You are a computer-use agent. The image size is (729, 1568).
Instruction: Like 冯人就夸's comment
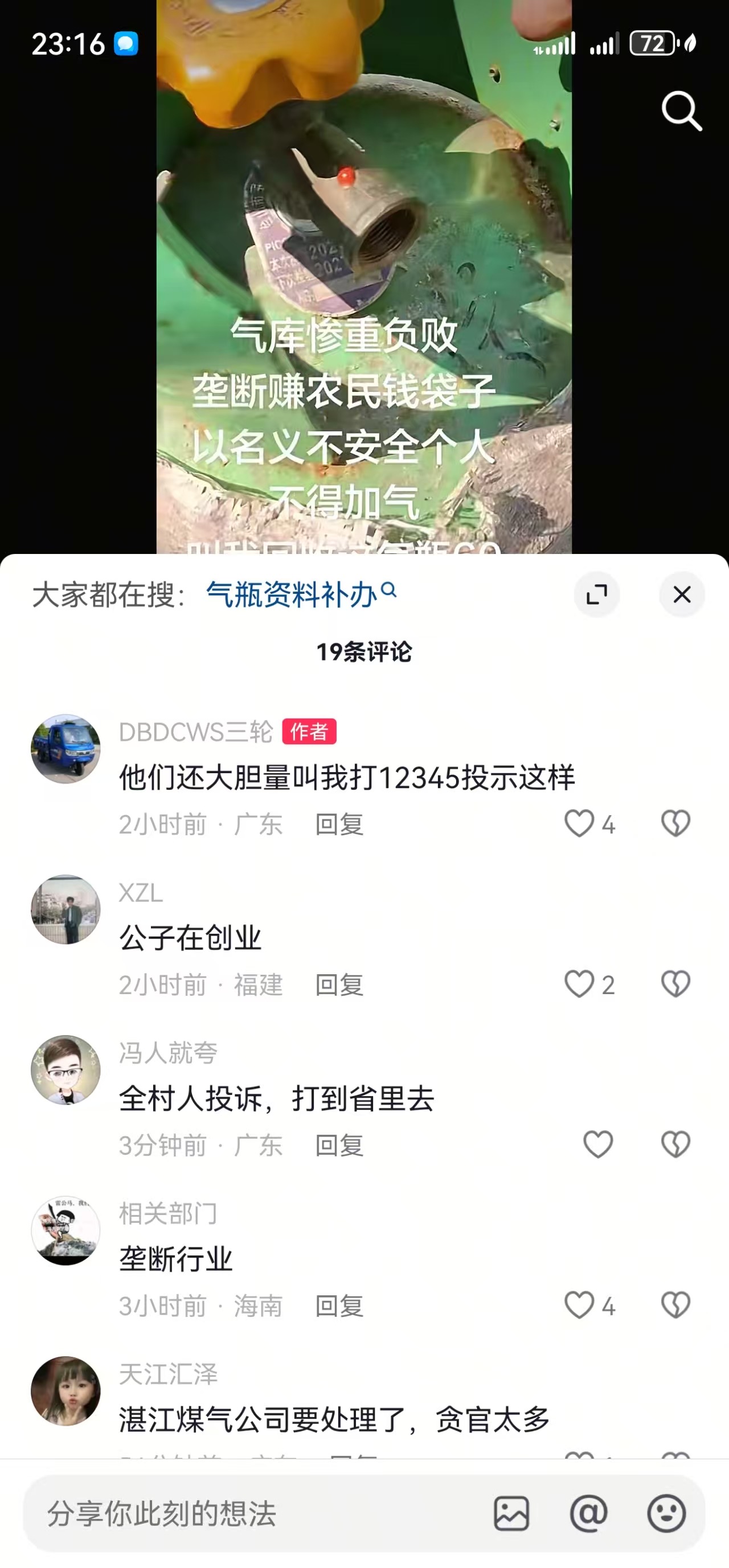coord(597,1144)
